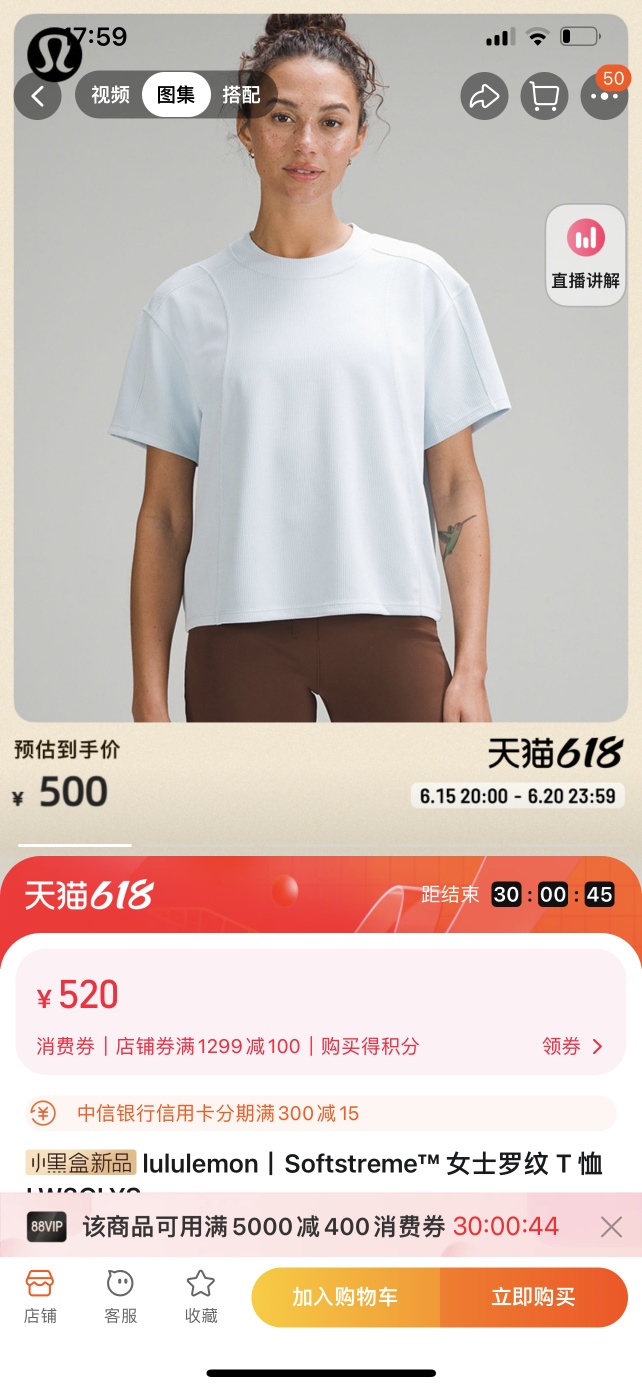Viewport: 642px width, 1389px height.
Task: Select the 图集 tab
Action: 176,95
